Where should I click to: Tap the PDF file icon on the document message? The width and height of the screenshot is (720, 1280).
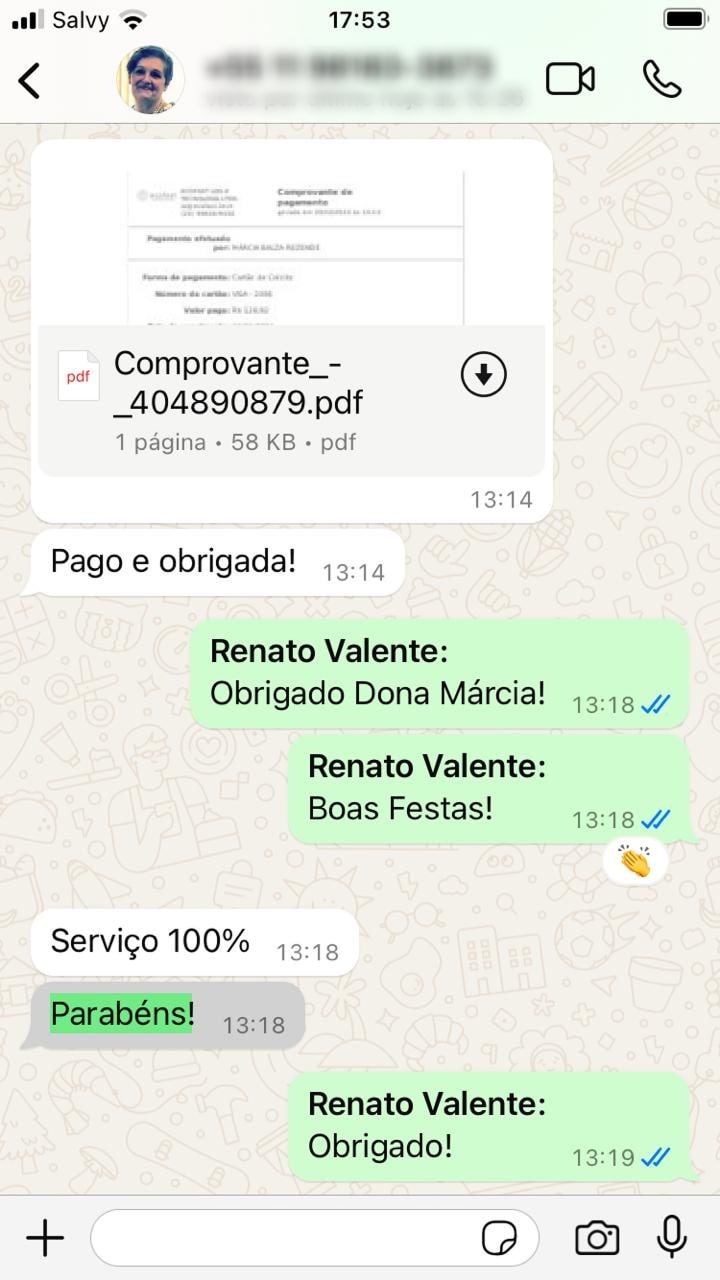[x=78, y=374]
